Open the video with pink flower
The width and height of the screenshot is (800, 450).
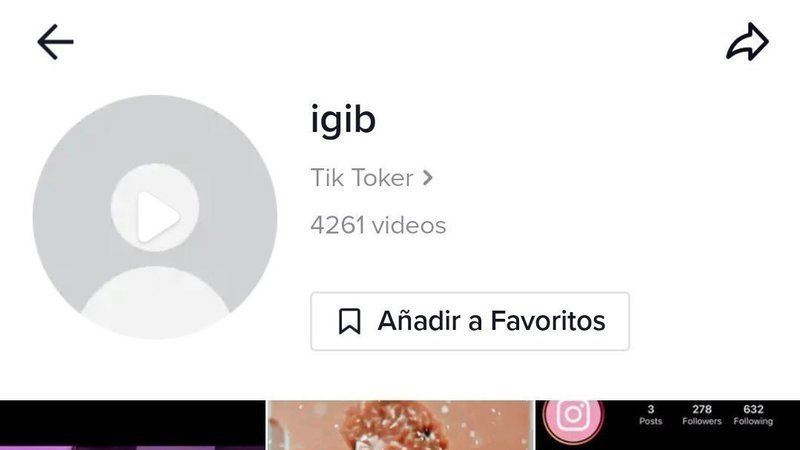(x=400, y=426)
